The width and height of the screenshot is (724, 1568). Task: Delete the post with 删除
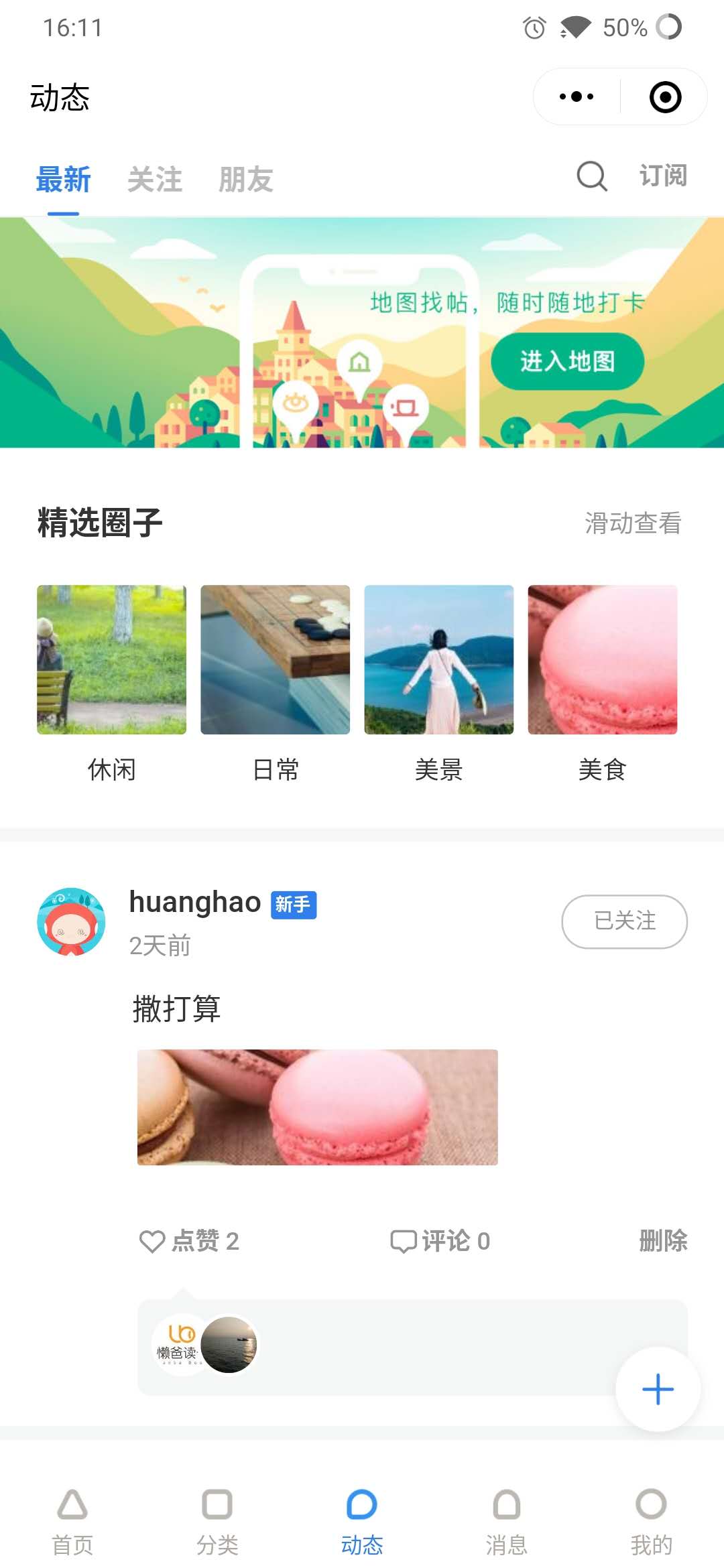[x=663, y=1240]
